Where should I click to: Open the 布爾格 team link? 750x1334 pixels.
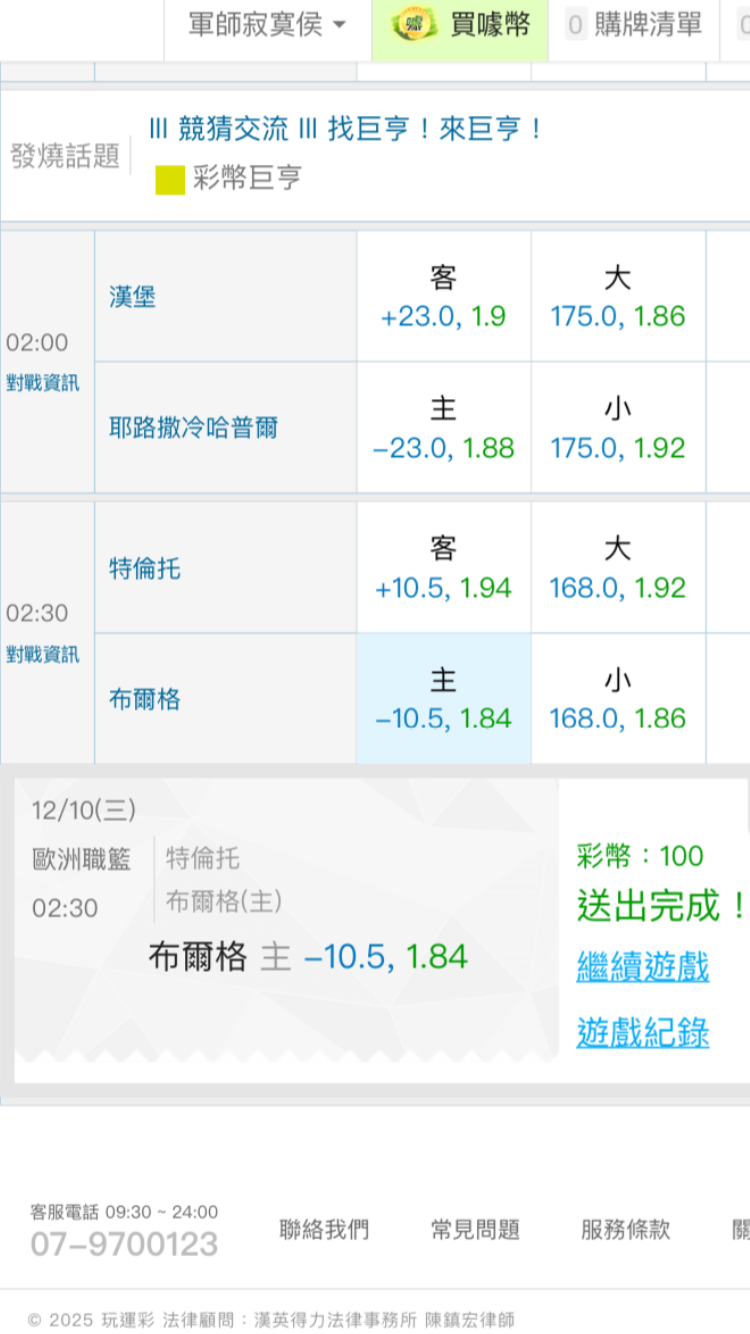[144, 699]
